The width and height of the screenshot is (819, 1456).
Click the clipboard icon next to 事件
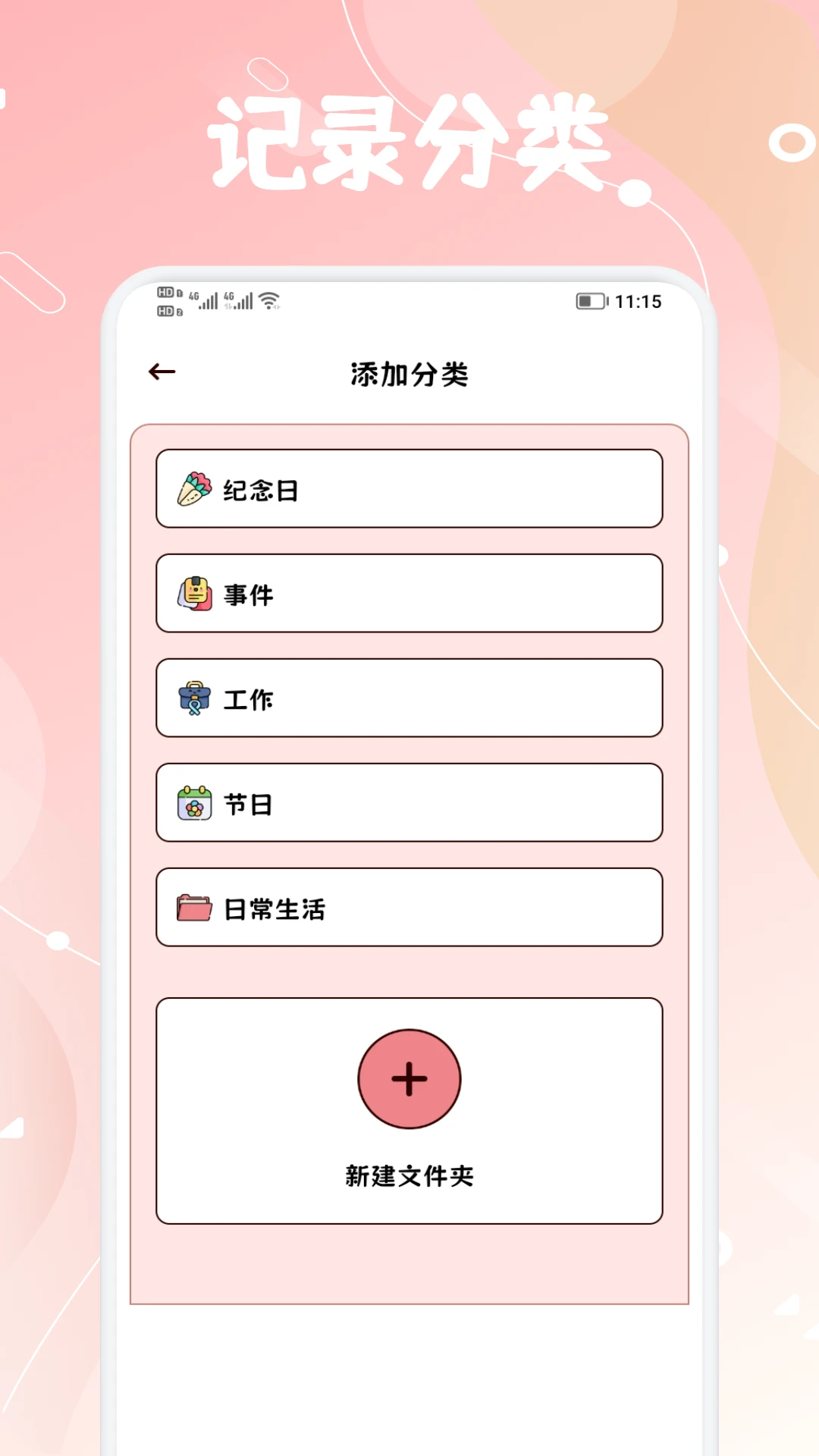(194, 593)
